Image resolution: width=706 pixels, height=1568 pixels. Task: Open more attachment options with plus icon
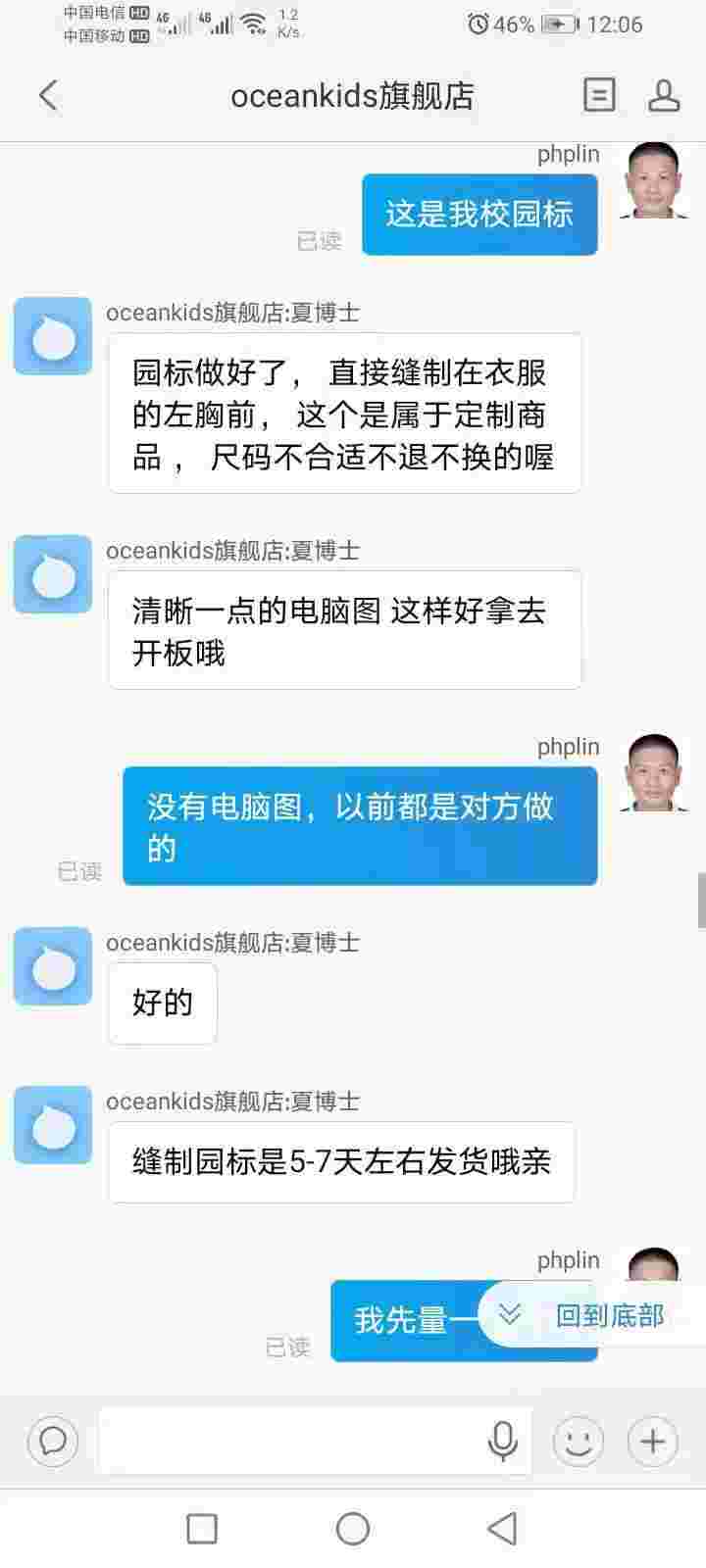click(x=652, y=1441)
